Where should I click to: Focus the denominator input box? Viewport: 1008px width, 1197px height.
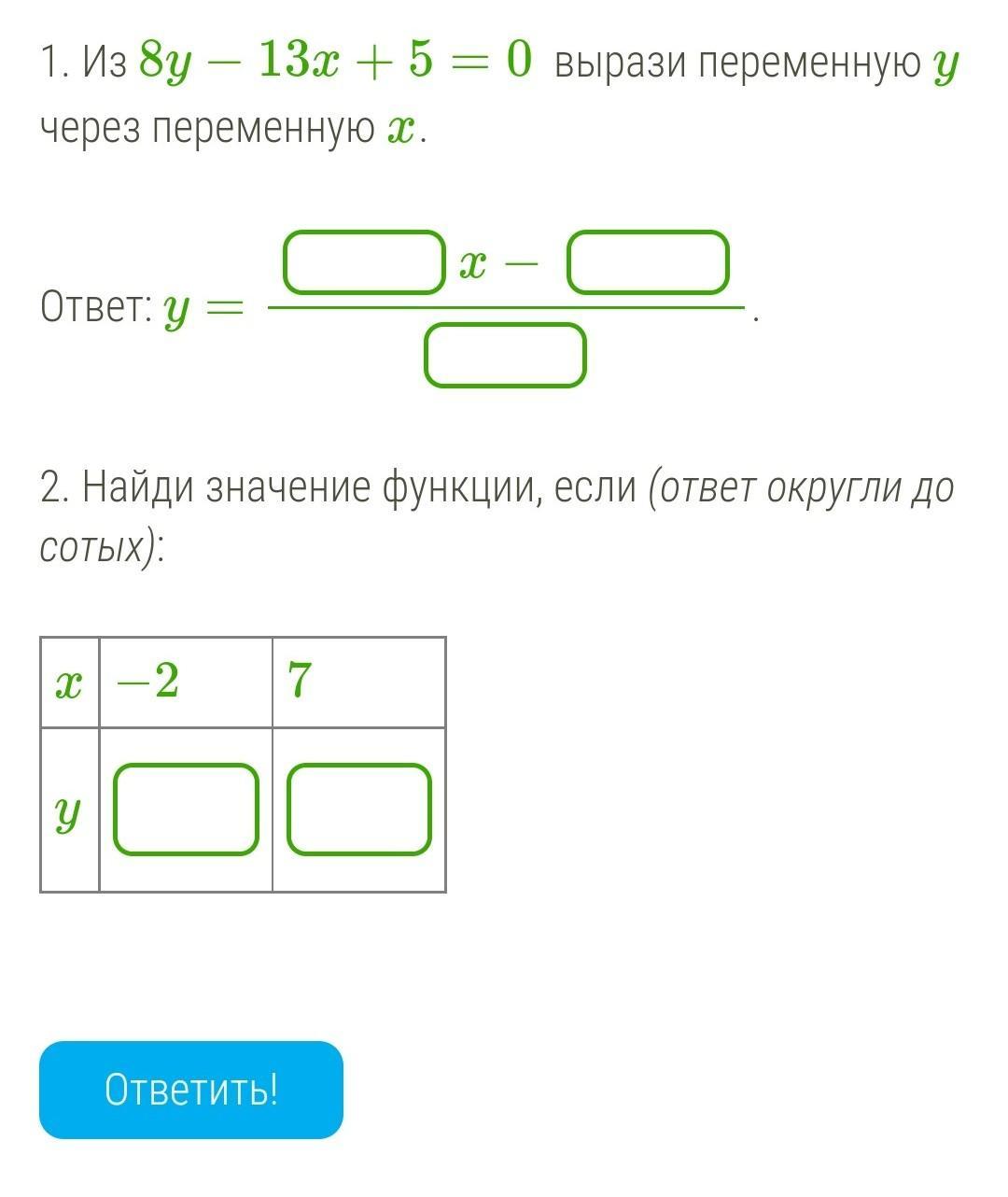(506, 355)
